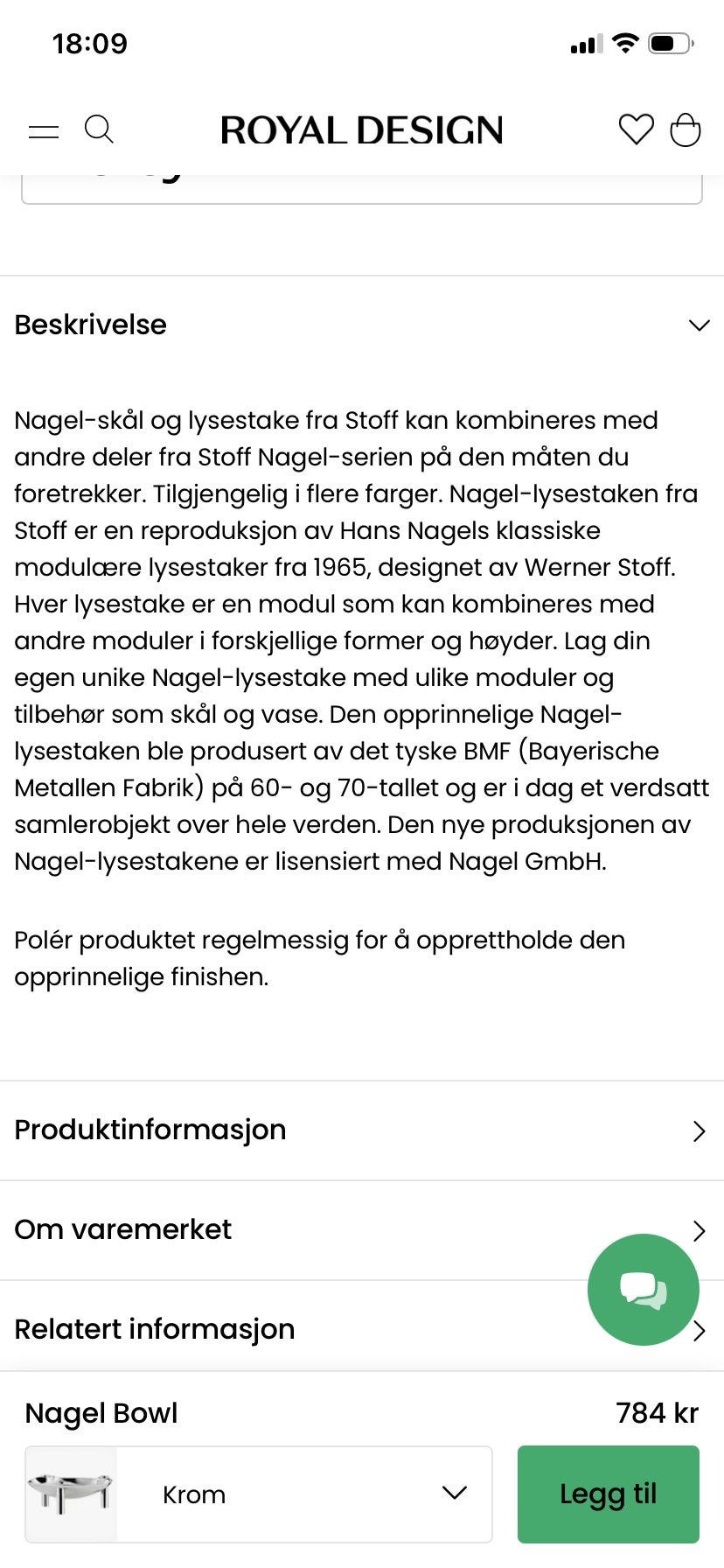
Task: Select the Beskrivelse section heading
Action: pos(89,325)
